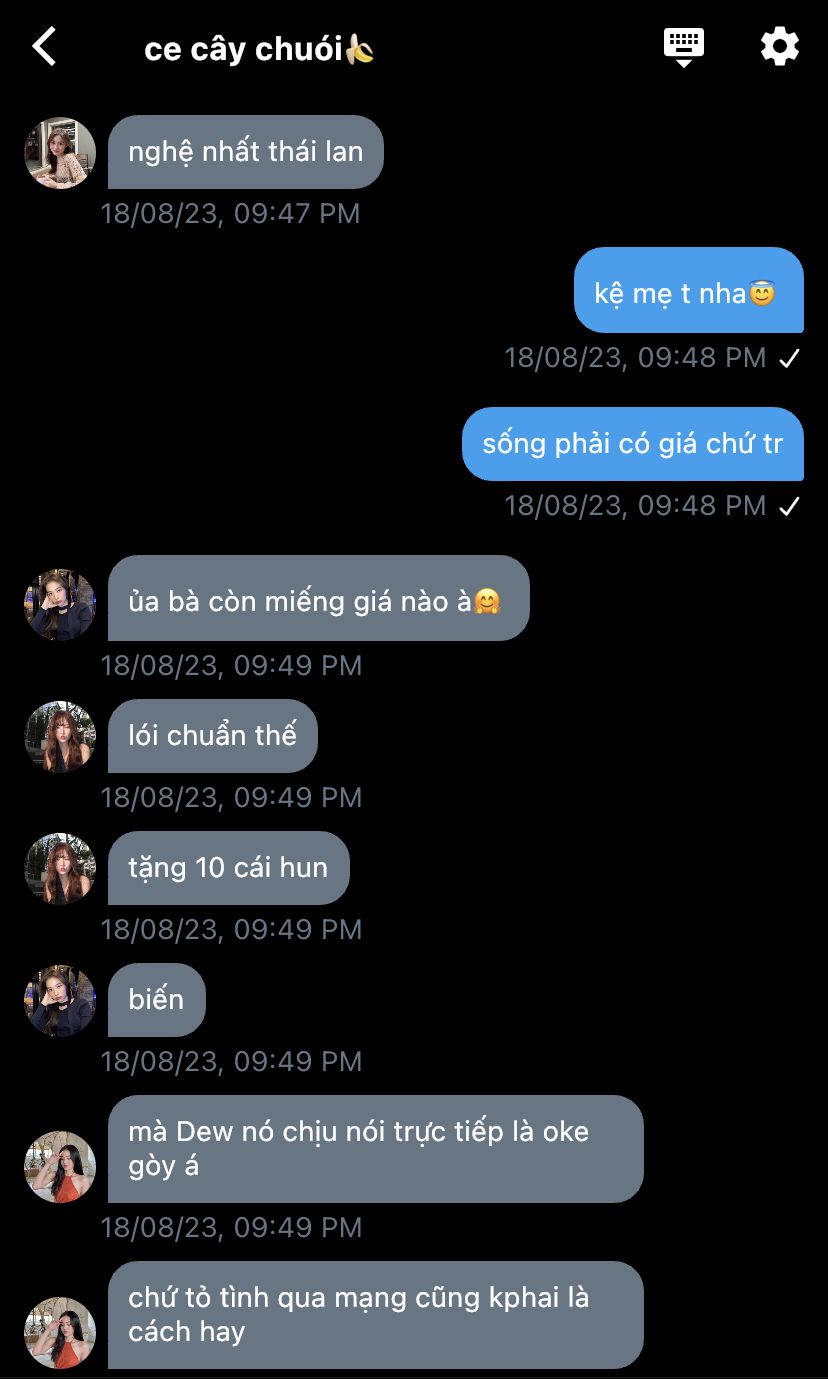
Task: Open avatar next to "ủa bà còn miếng giá"
Action: point(60,604)
